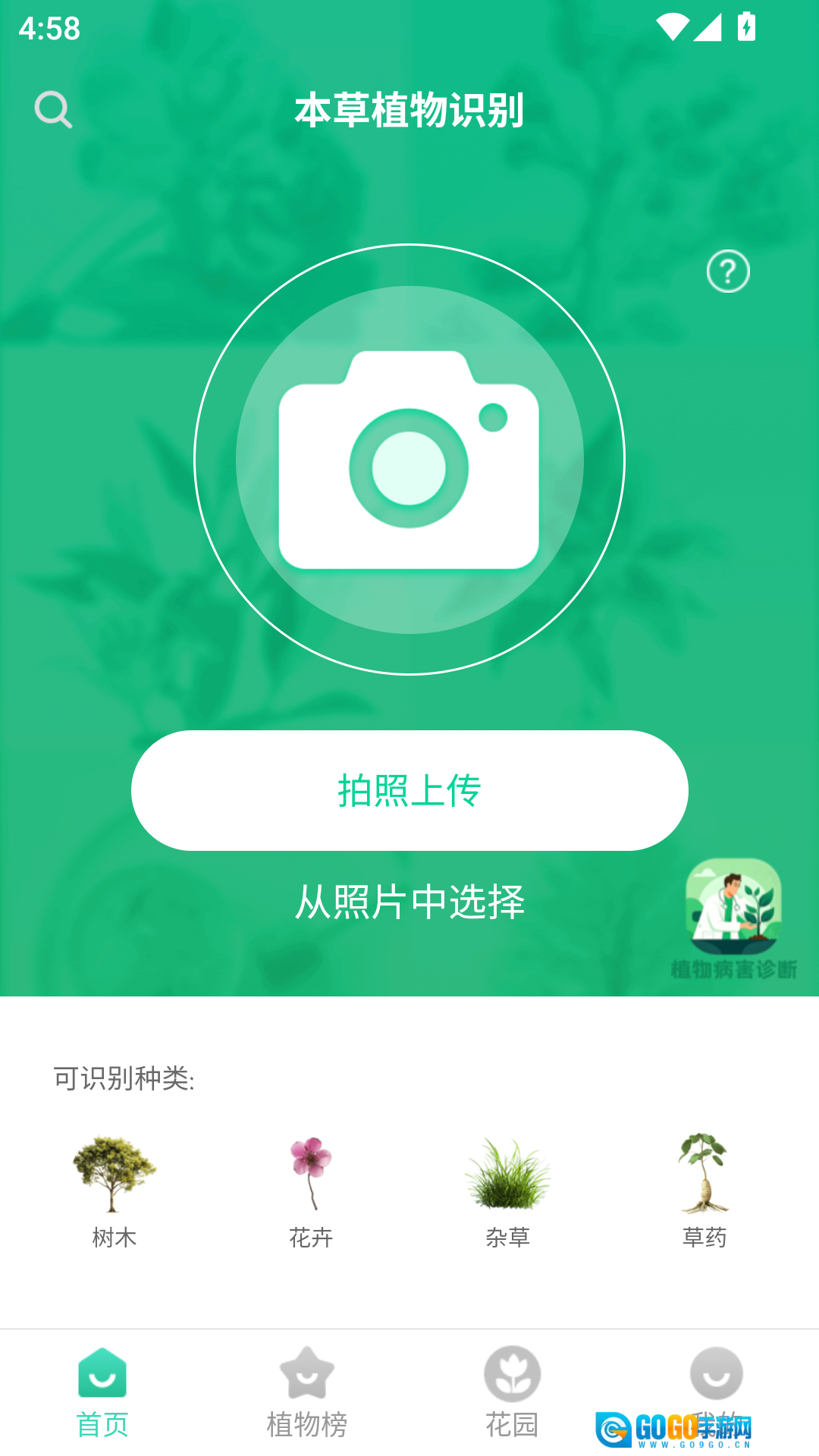The width and height of the screenshot is (819, 1456).
Task: Open the search icon
Action: coord(53,110)
